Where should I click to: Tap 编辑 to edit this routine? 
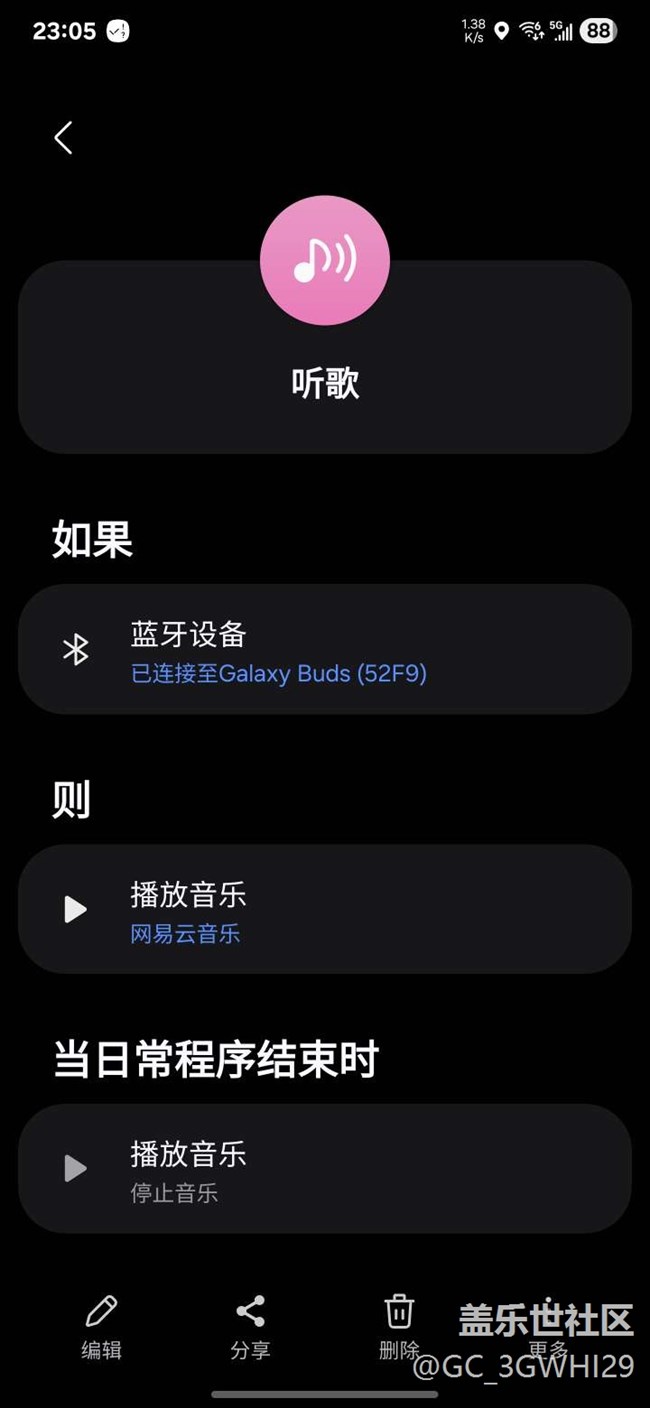(x=101, y=1326)
